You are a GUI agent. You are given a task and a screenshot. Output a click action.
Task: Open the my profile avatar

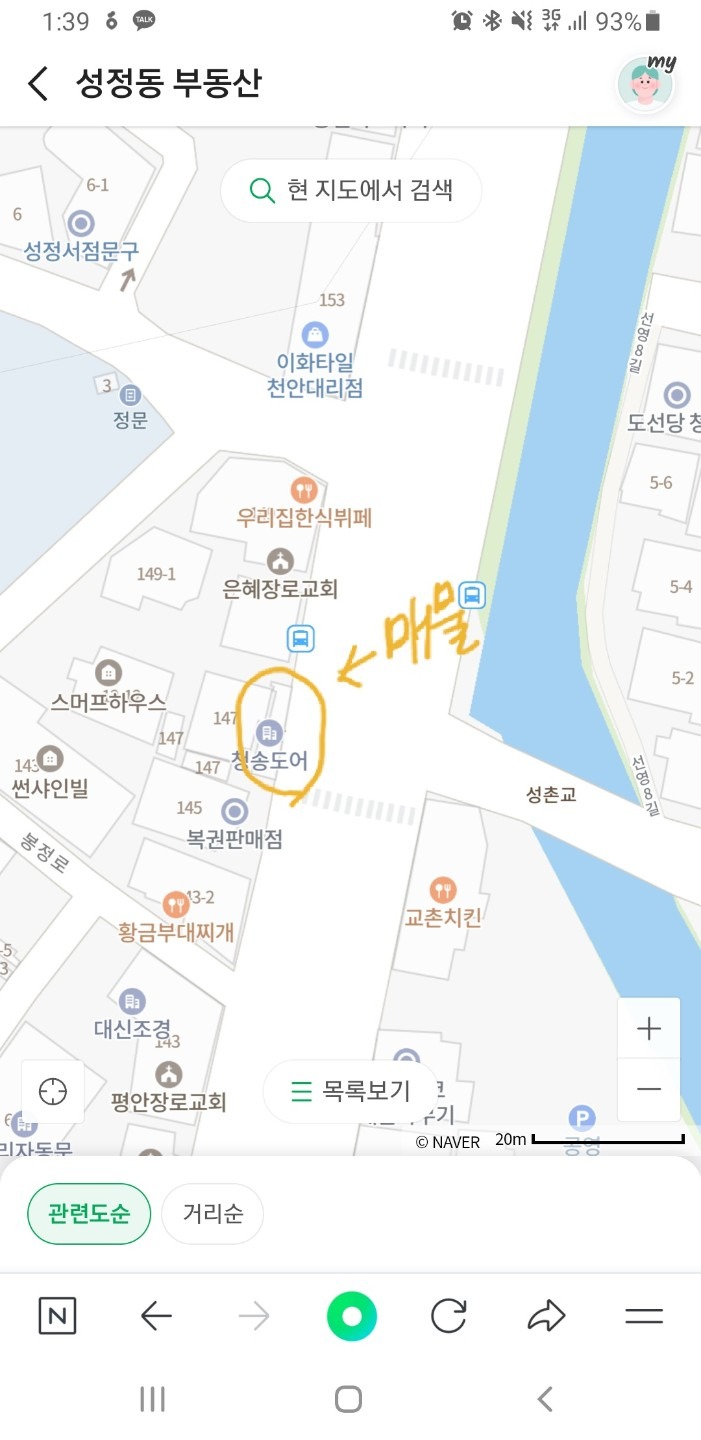[646, 83]
